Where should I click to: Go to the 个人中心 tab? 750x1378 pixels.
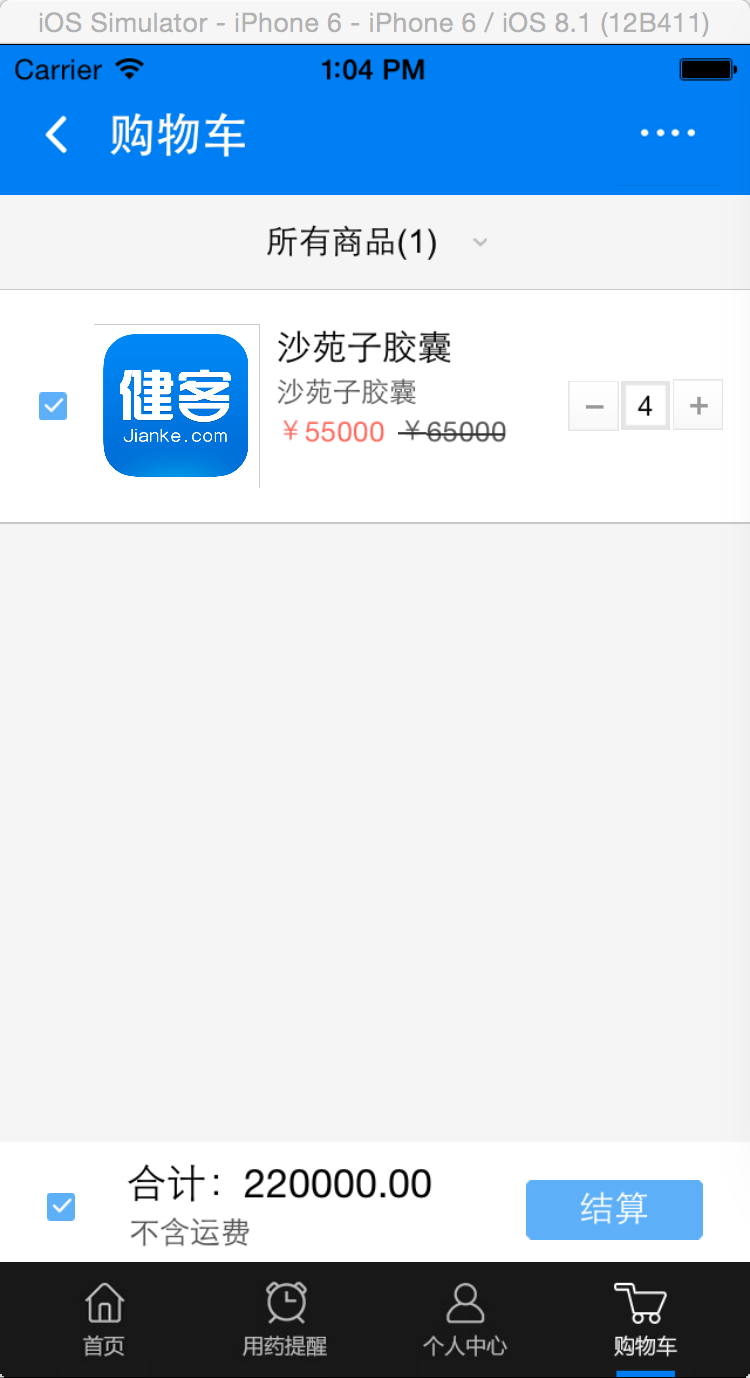pyautogui.click(x=464, y=1320)
